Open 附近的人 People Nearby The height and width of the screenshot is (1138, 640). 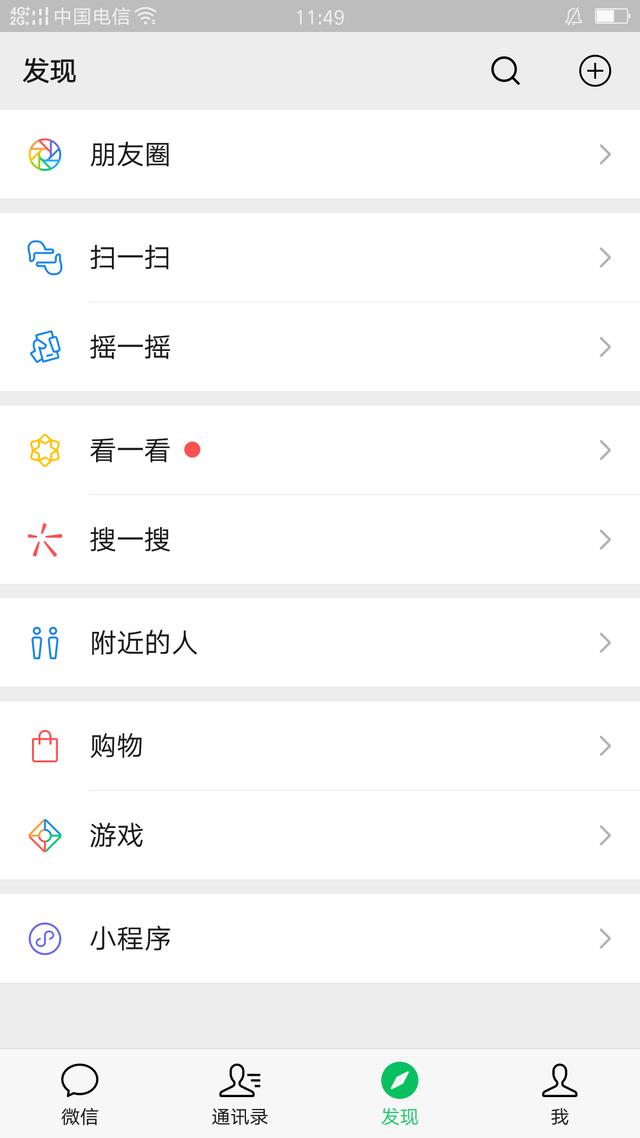coord(320,643)
